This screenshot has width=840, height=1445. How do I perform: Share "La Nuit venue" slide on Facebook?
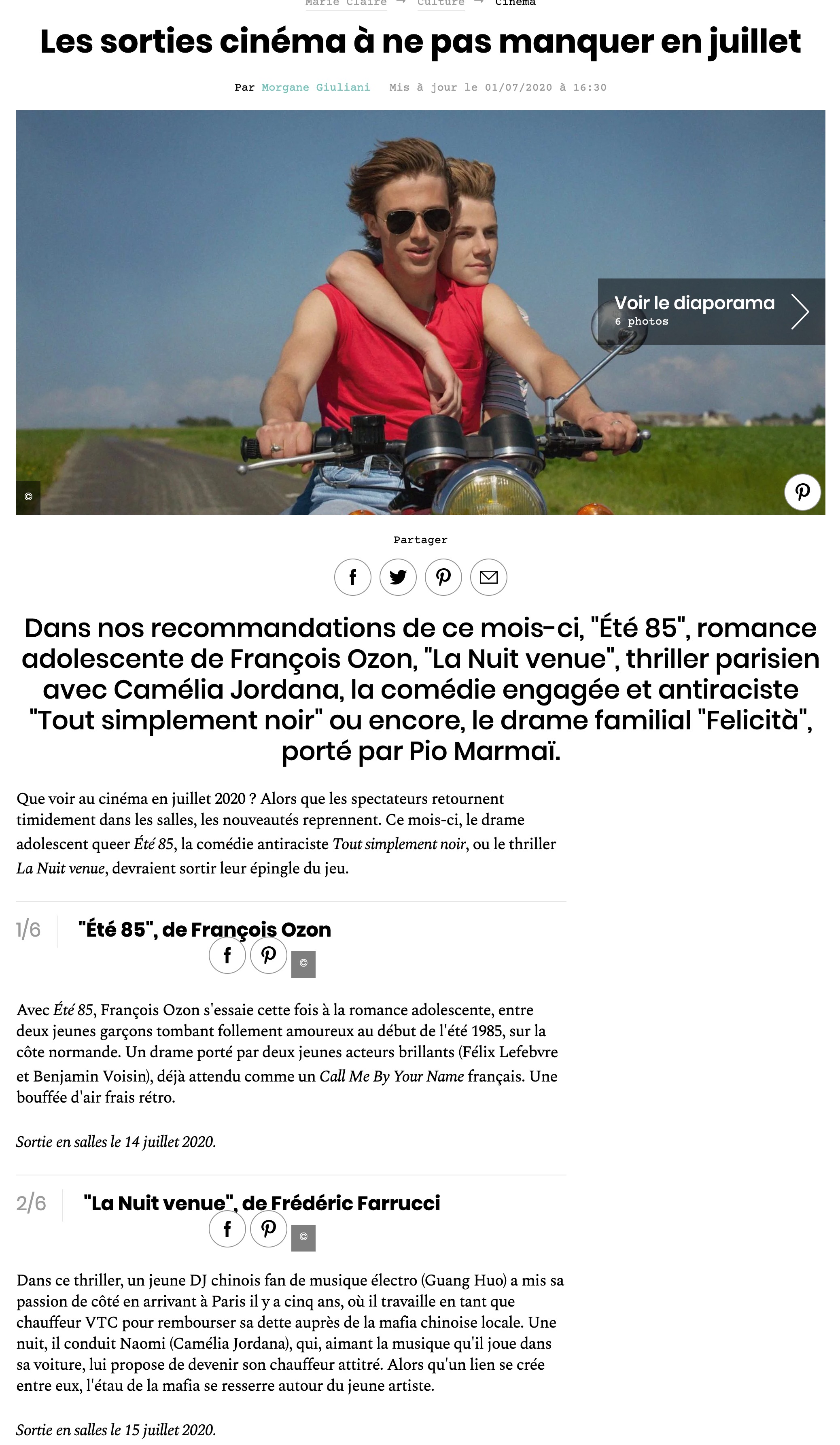[x=227, y=1229]
